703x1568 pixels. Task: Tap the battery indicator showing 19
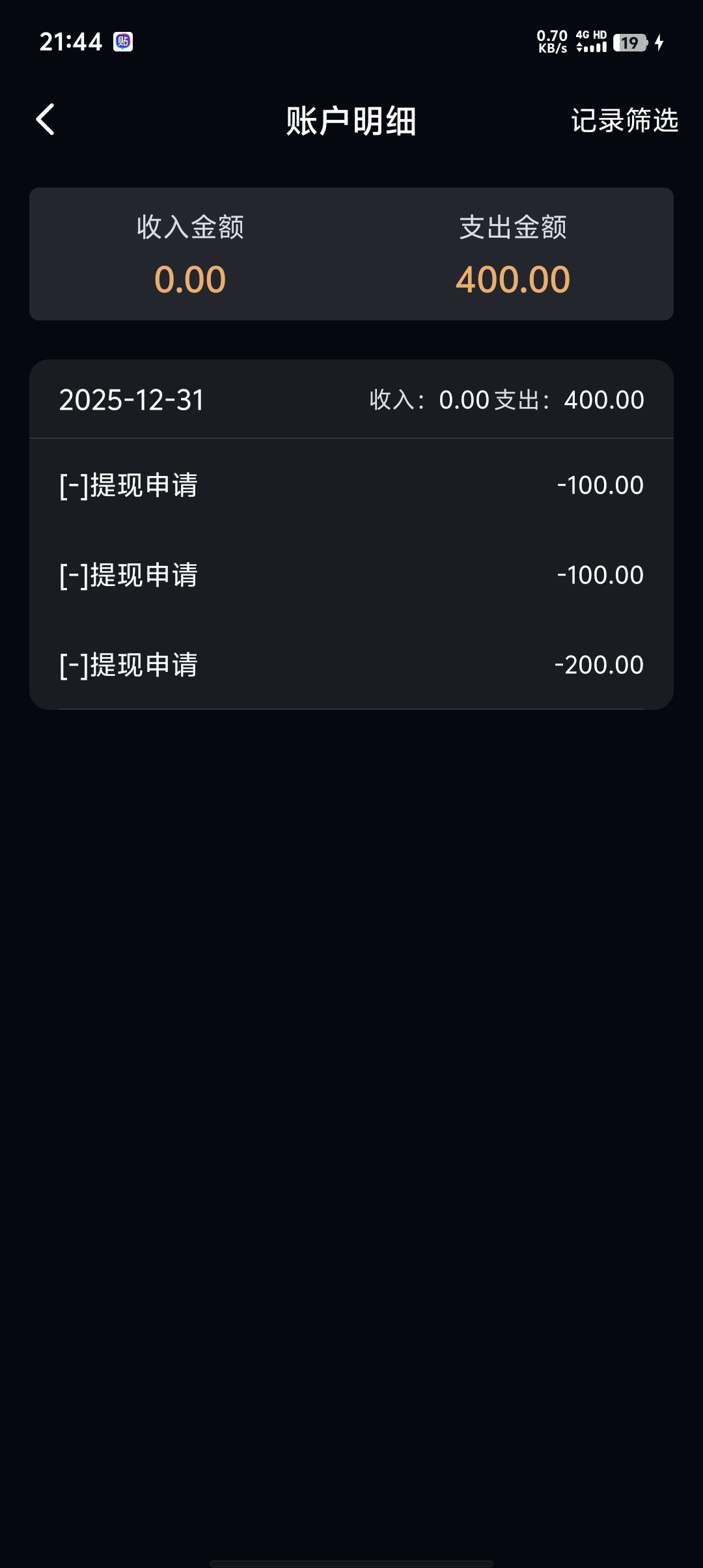(x=629, y=42)
